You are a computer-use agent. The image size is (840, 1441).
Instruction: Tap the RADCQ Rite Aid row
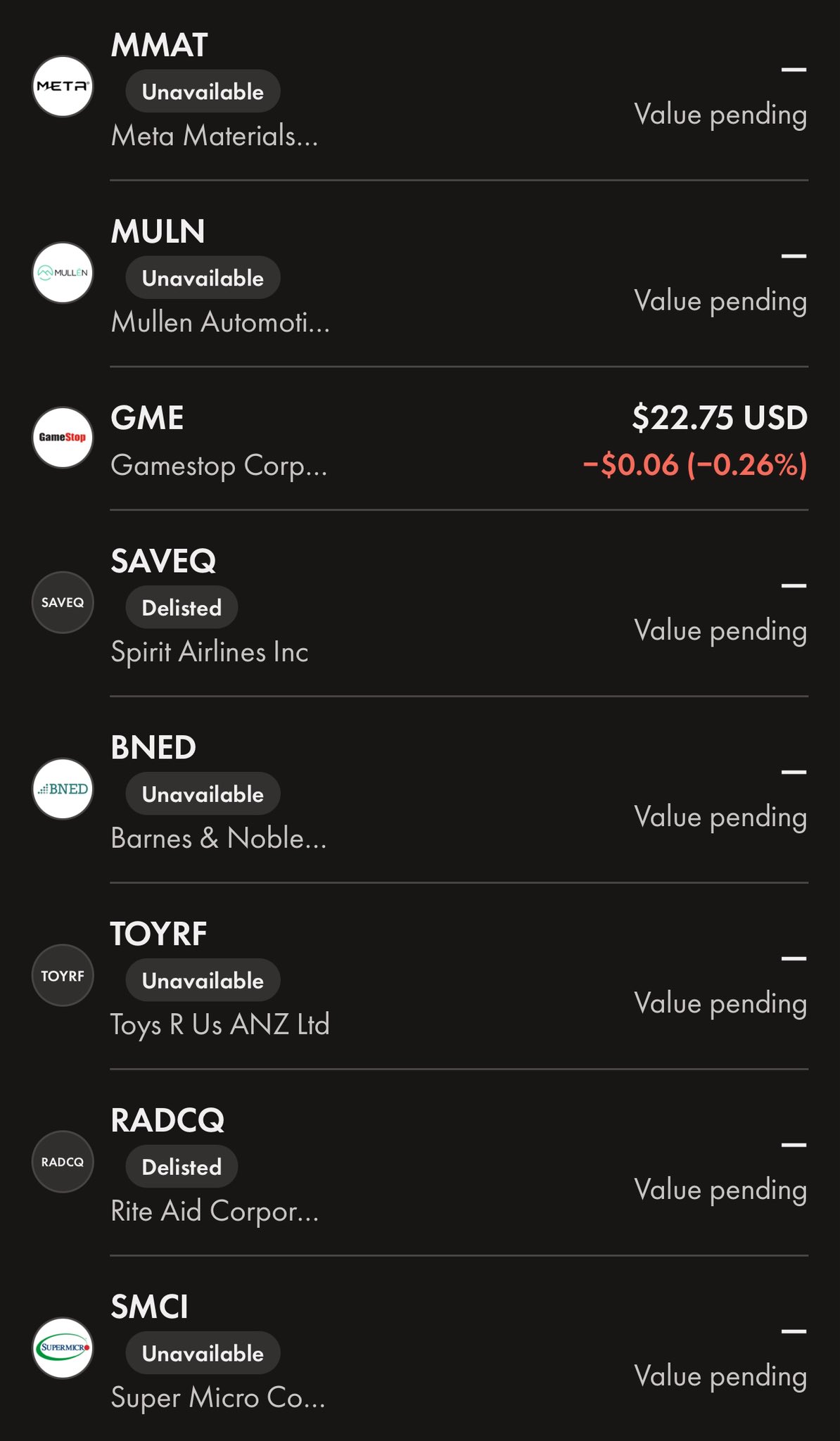(419, 1164)
